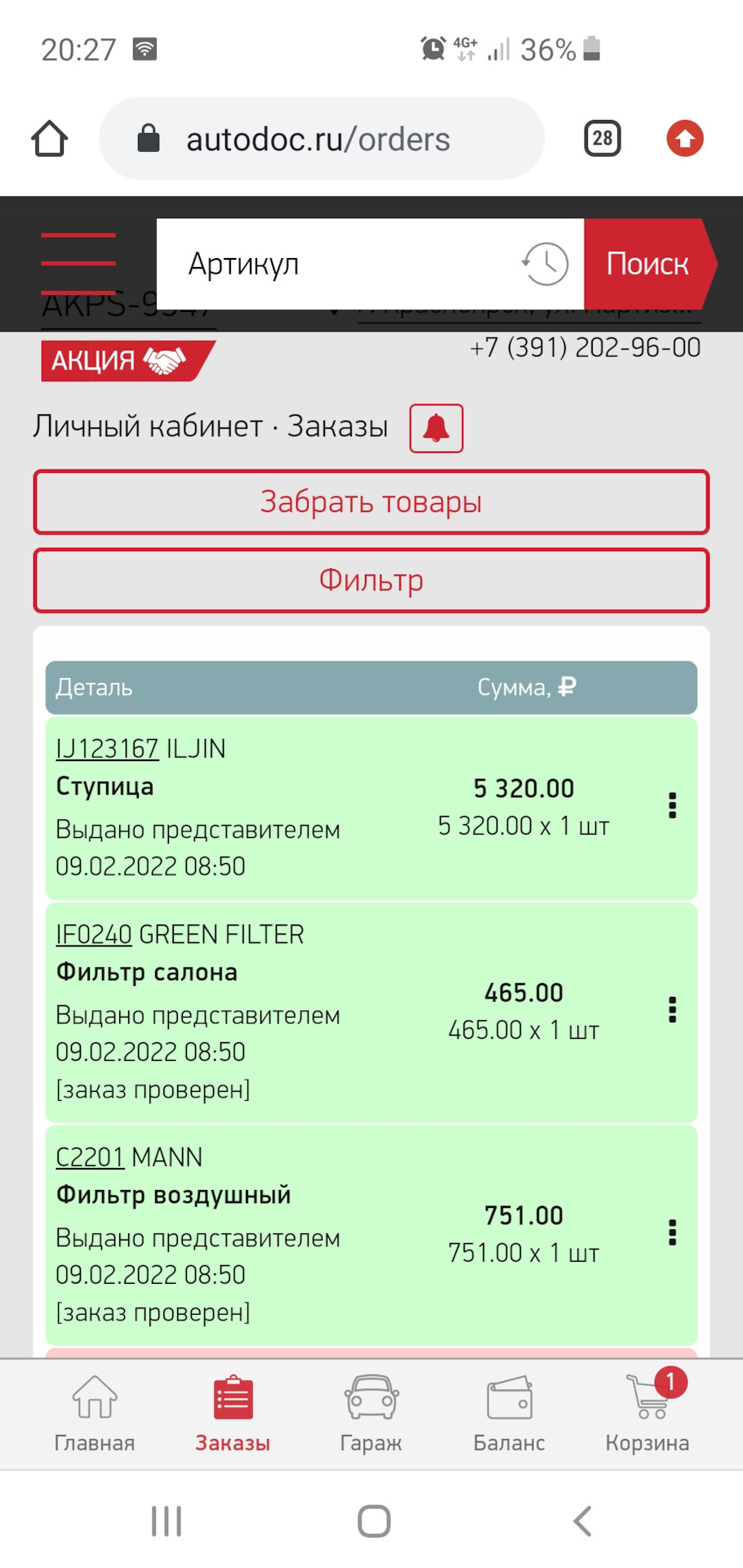The width and height of the screenshot is (743, 1568).
Task: Open the hamburger menu
Action: click(x=78, y=263)
